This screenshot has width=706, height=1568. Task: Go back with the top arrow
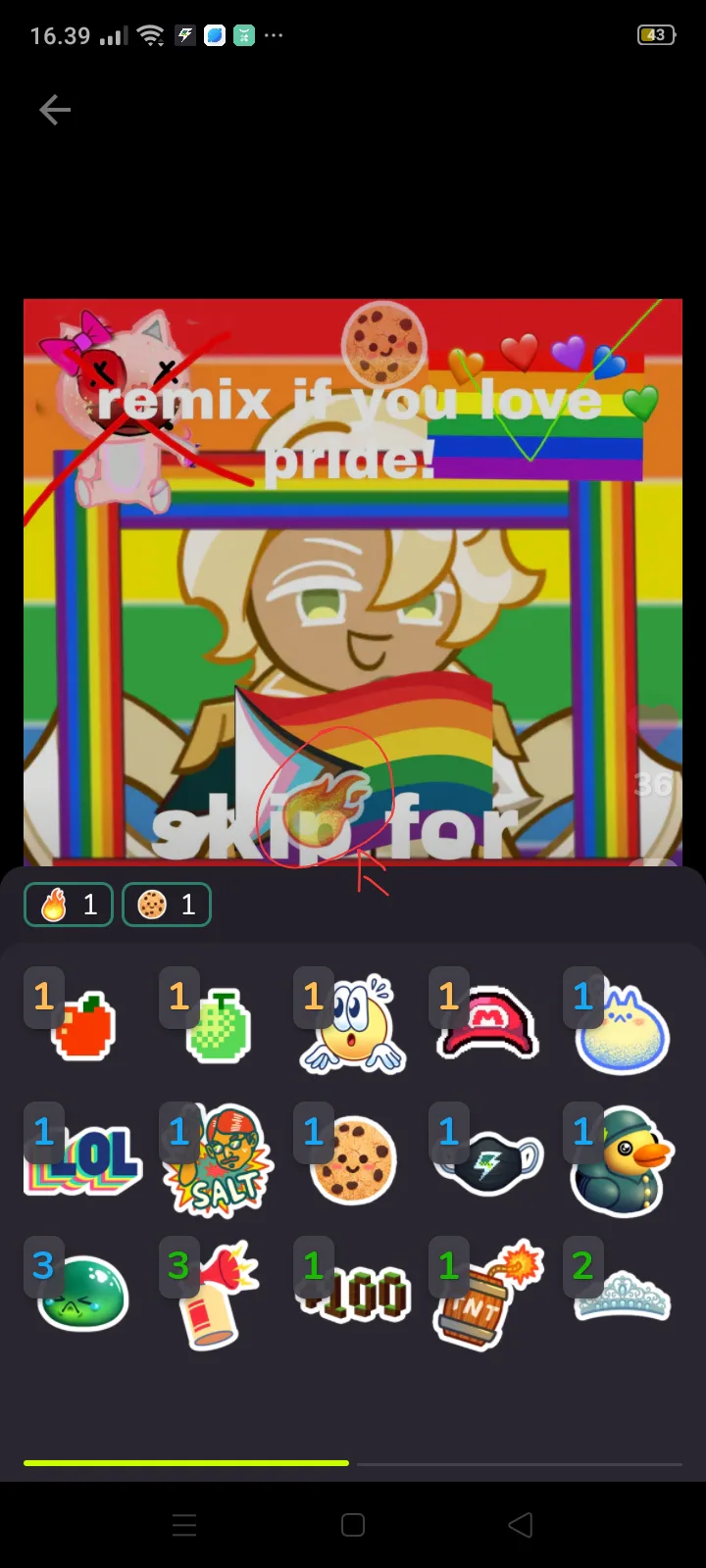click(x=55, y=110)
